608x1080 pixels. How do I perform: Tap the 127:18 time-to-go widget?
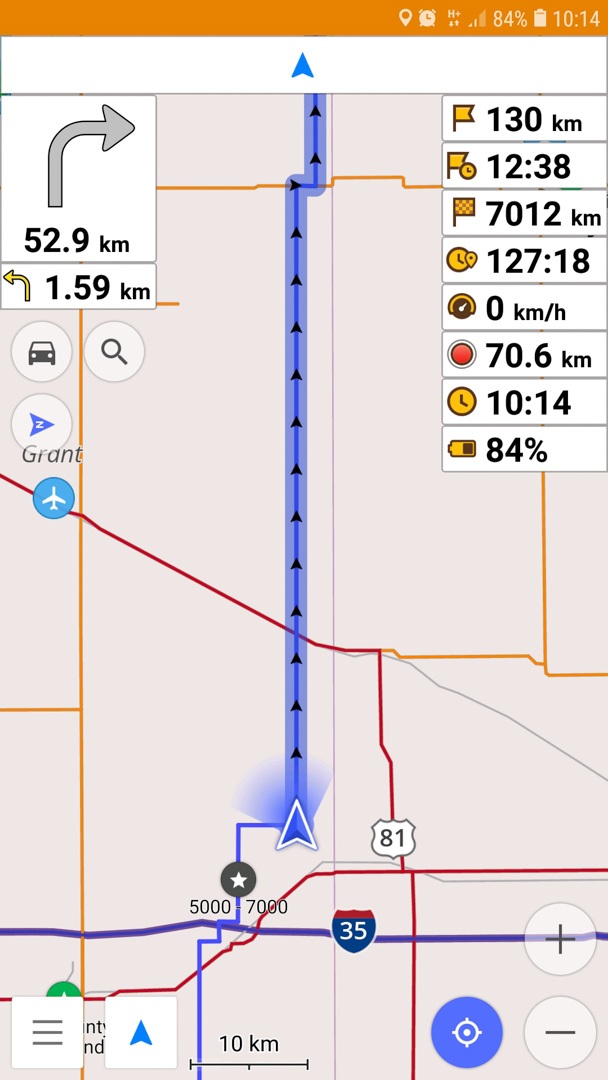524,260
